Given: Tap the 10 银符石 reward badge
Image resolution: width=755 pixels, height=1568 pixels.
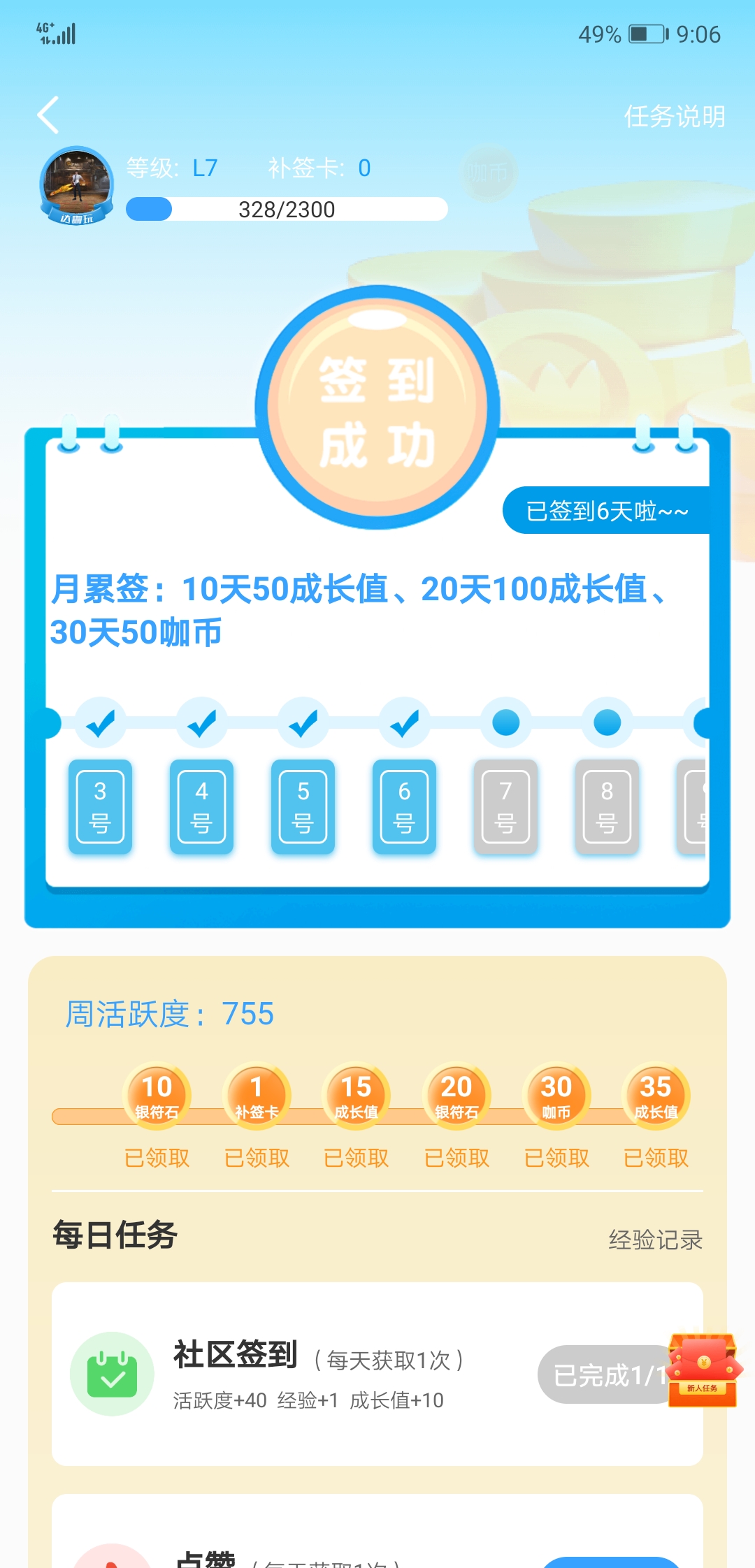Looking at the screenshot, I should pyautogui.click(x=157, y=1095).
